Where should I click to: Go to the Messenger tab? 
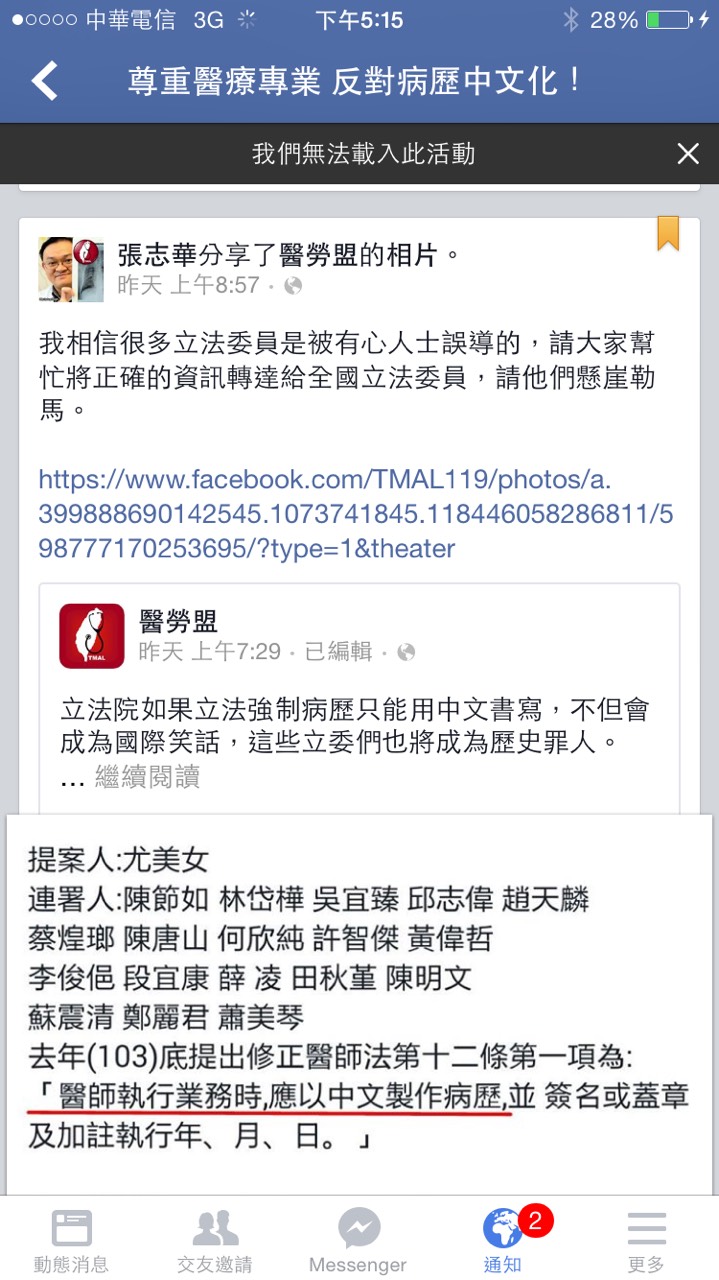tap(358, 1240)
